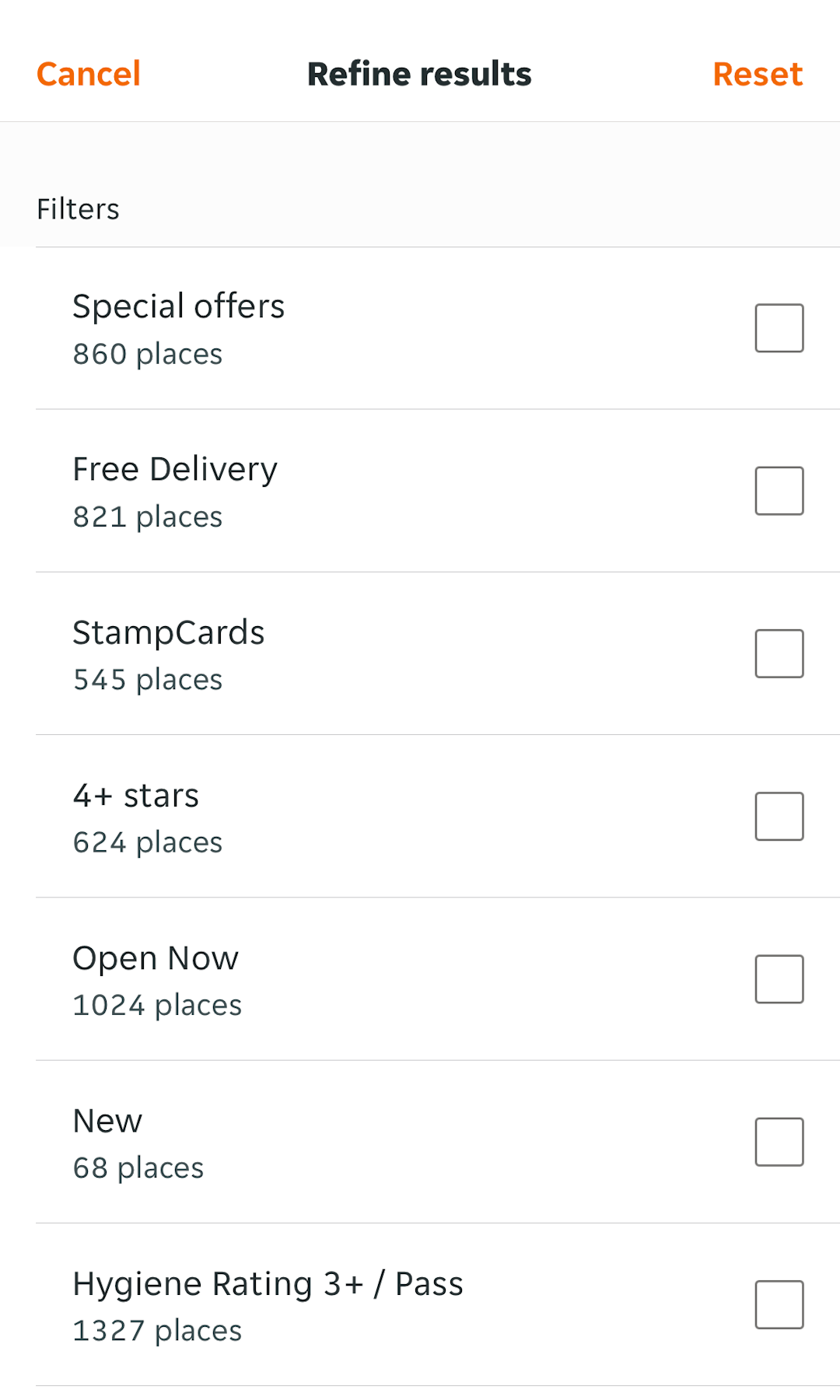The width and height of the screenshot is (840, 1400).
Task: Click the Filters section header
Action: tap(78, 208)
